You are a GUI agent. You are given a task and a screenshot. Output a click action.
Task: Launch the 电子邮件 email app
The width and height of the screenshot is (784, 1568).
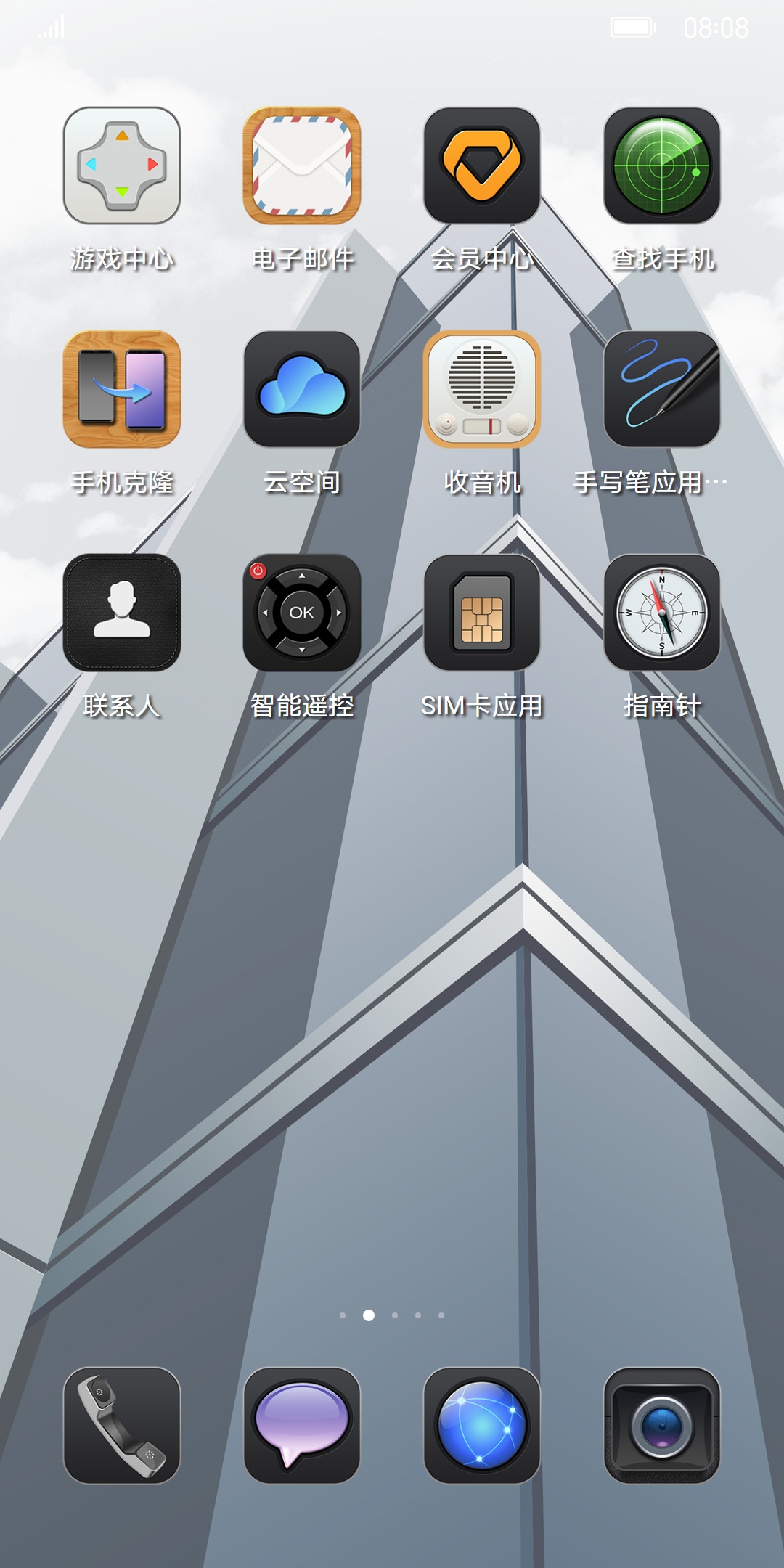pos(302,166)
